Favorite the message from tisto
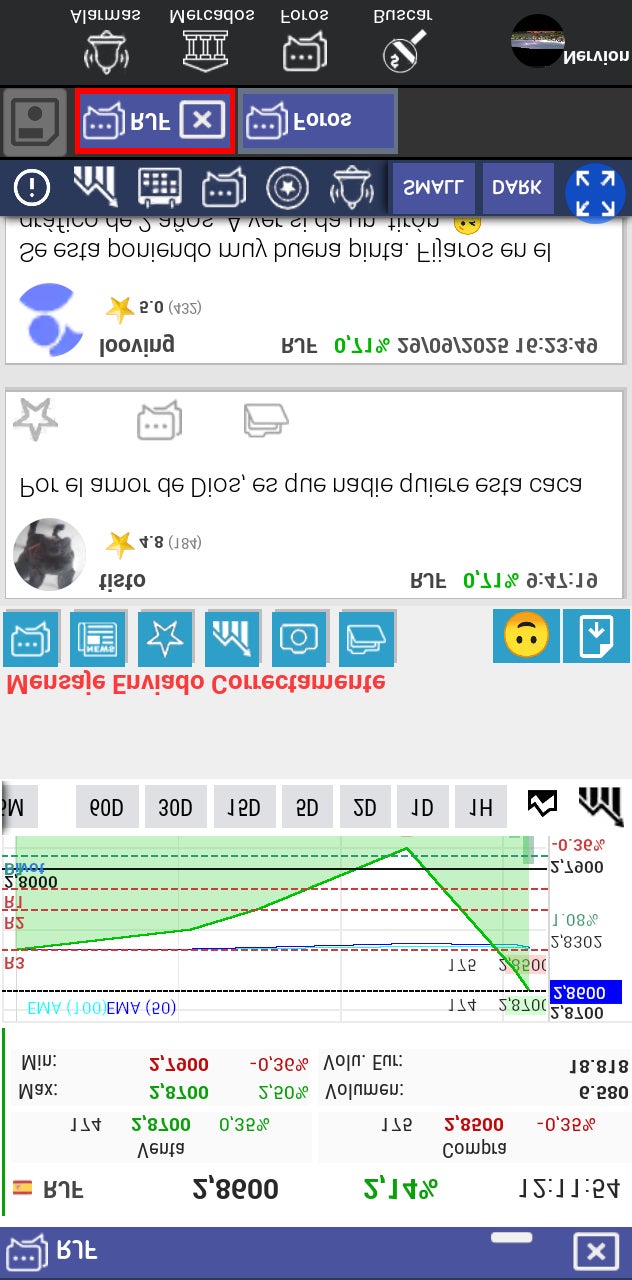 (35, 419)
